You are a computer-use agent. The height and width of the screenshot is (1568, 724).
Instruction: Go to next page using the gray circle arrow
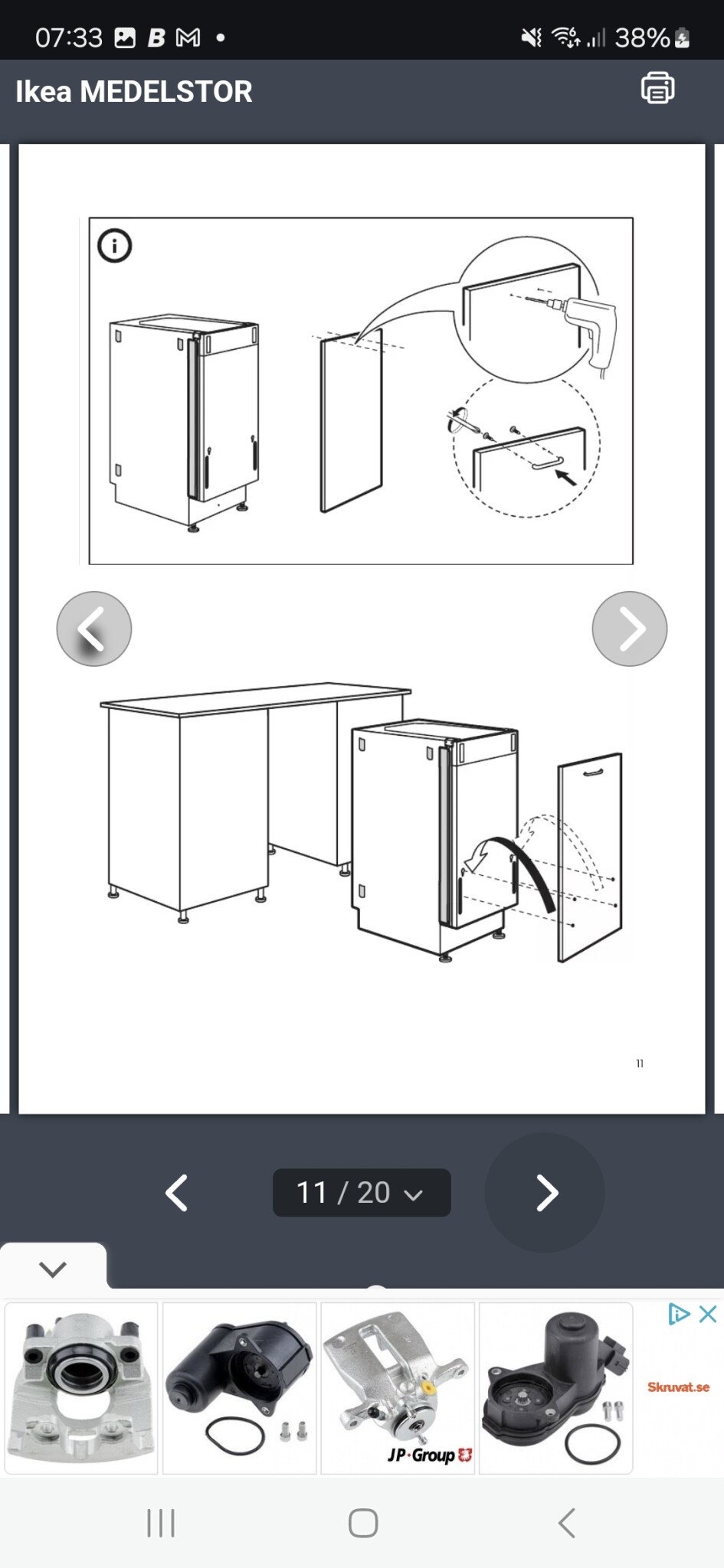(630, 629)
